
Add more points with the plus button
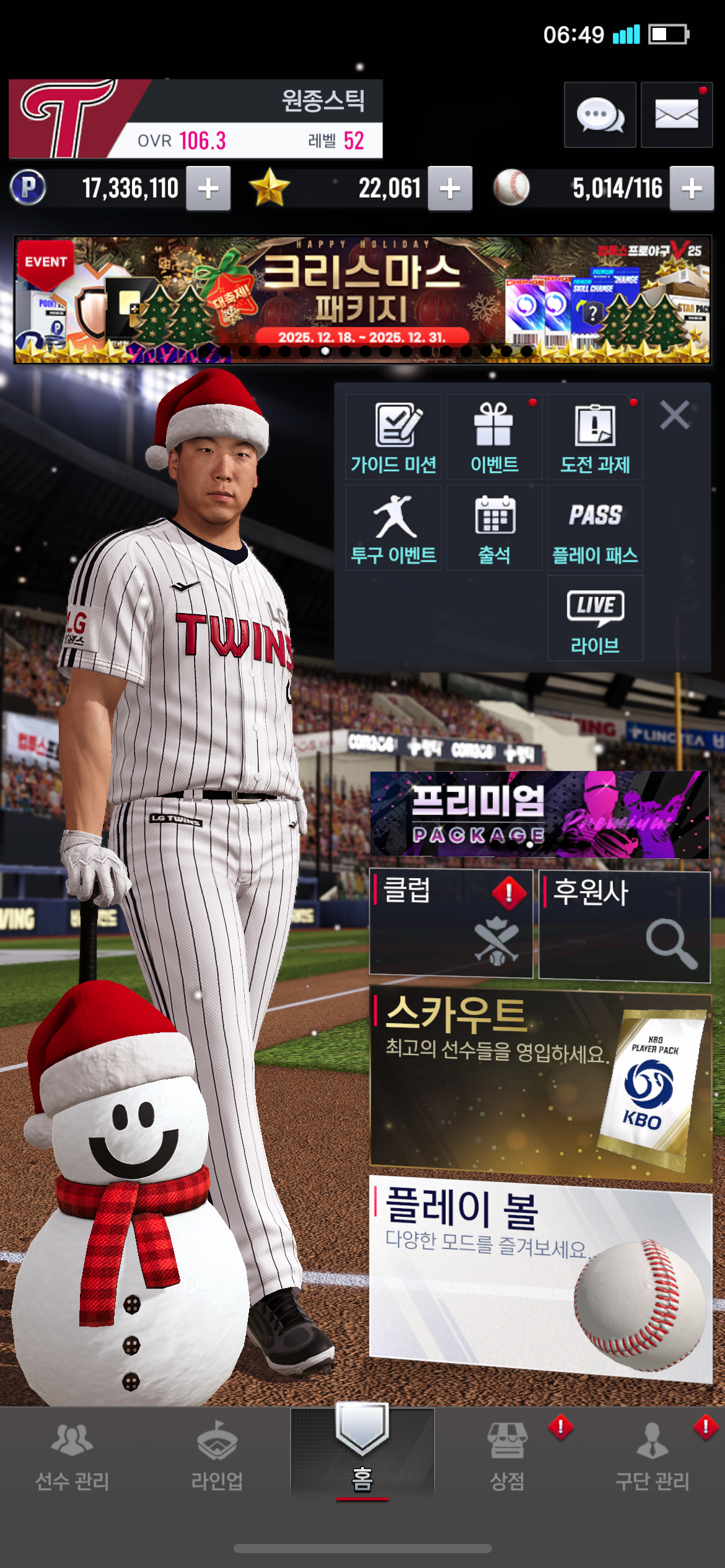208,188
